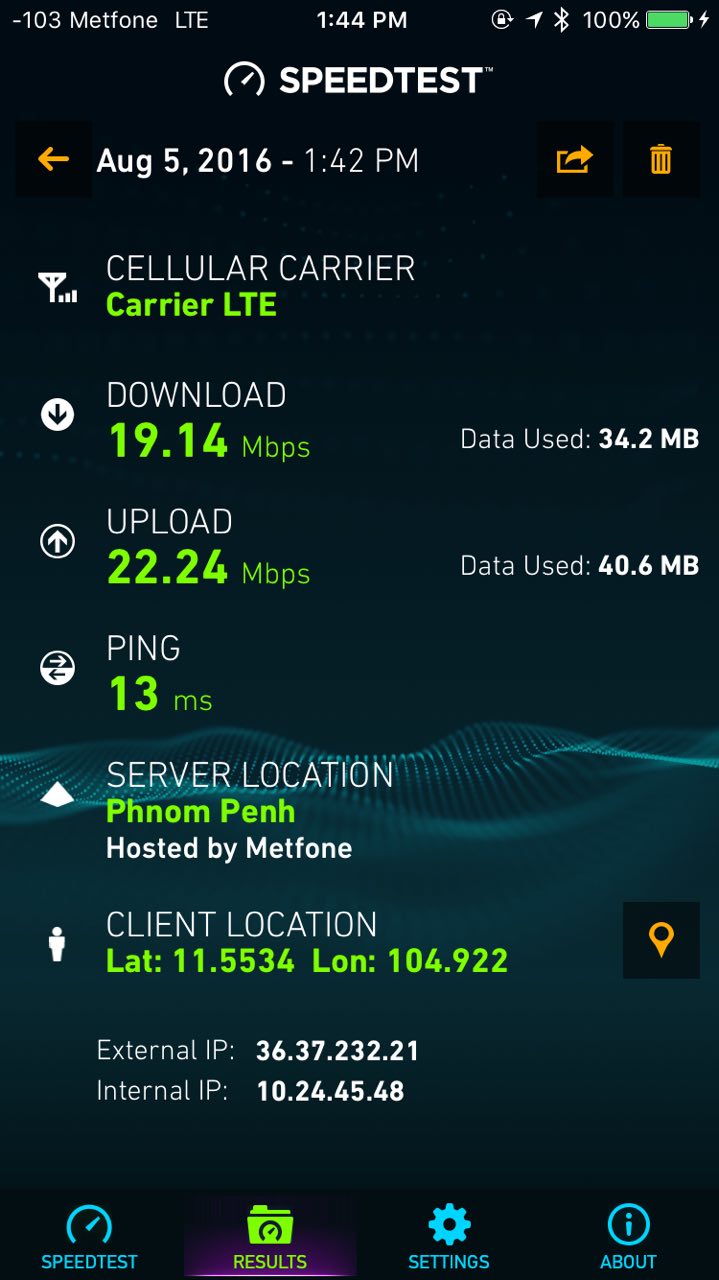Switch to the Speedtest tab
719x1280 pixels.
[x=89, y=1237]
